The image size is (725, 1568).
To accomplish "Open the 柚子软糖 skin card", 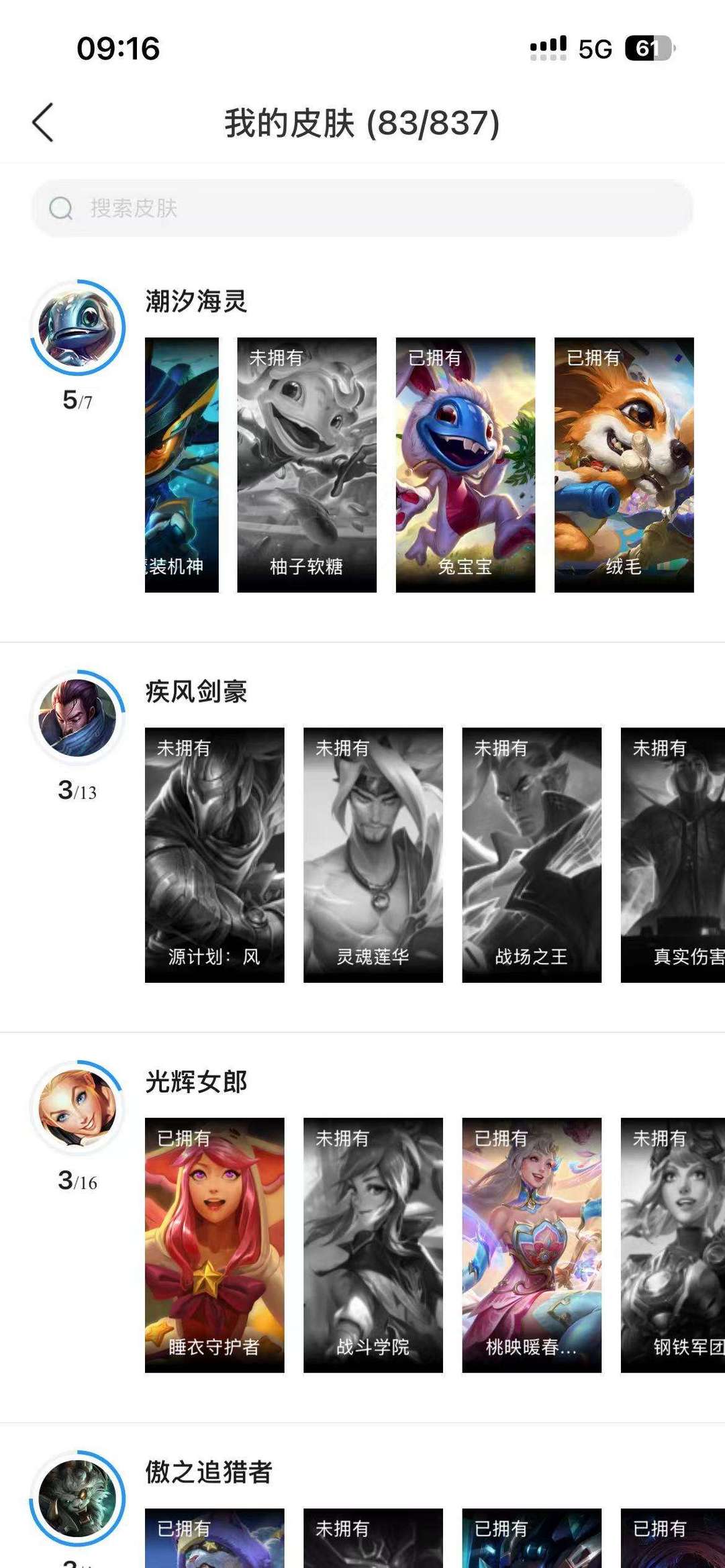I will (307, 464).
